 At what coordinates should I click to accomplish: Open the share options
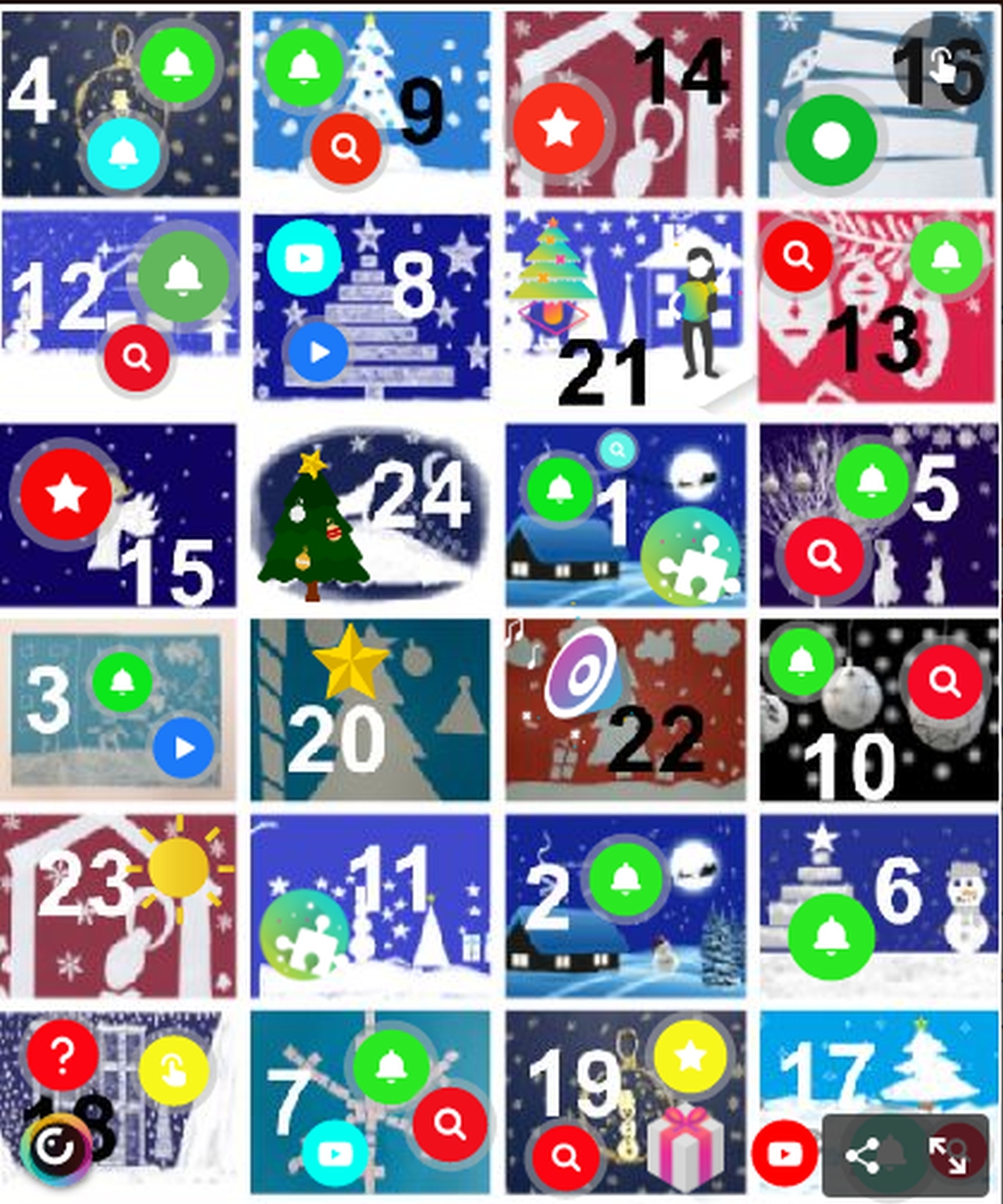click(864, 1156)
